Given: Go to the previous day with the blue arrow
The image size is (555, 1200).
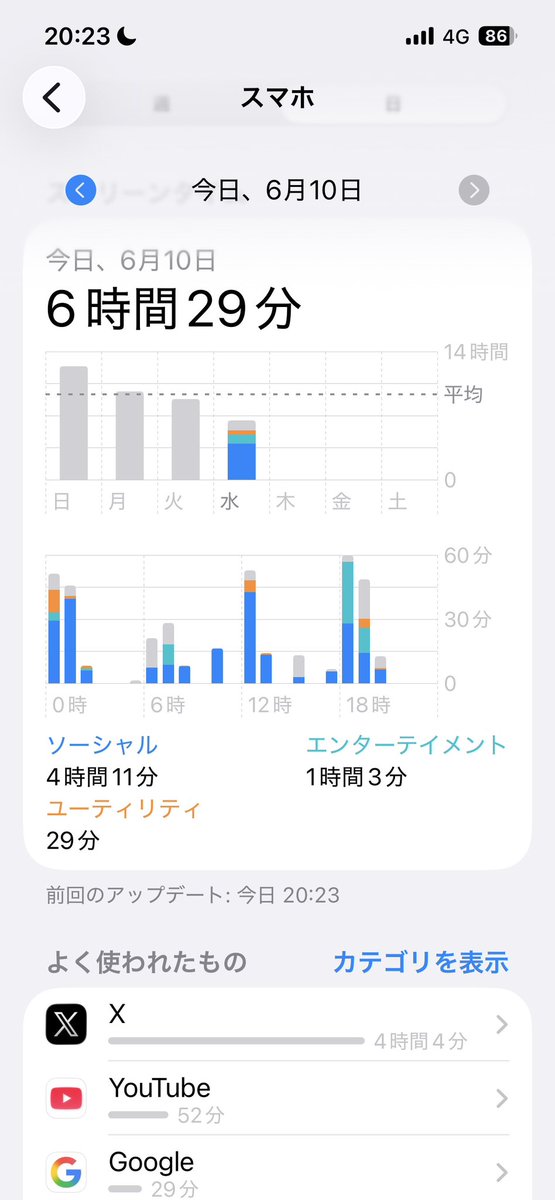Looking at the screenshot, I should pyautogui.click(x=81, y=190).
